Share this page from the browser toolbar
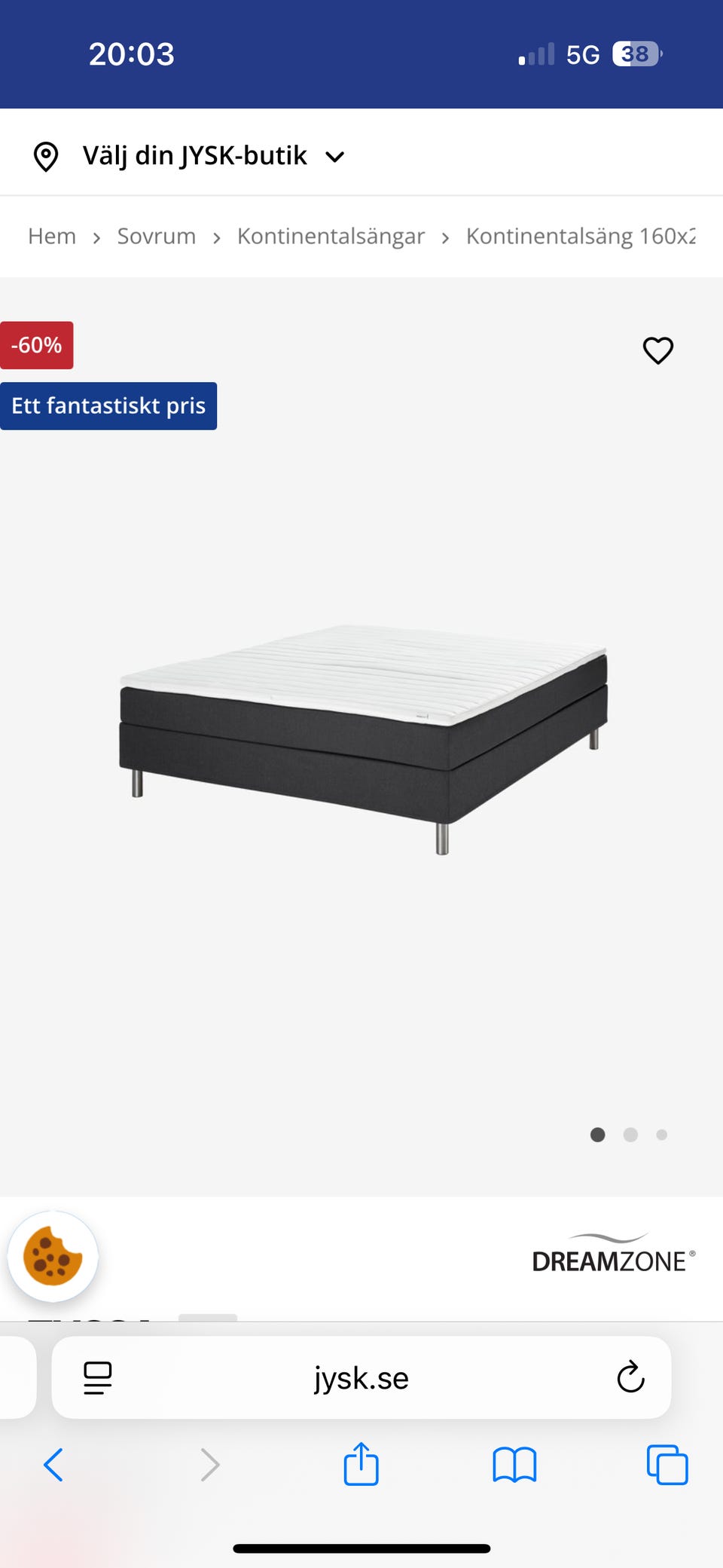The image size is (723, 1568). 361,1464
